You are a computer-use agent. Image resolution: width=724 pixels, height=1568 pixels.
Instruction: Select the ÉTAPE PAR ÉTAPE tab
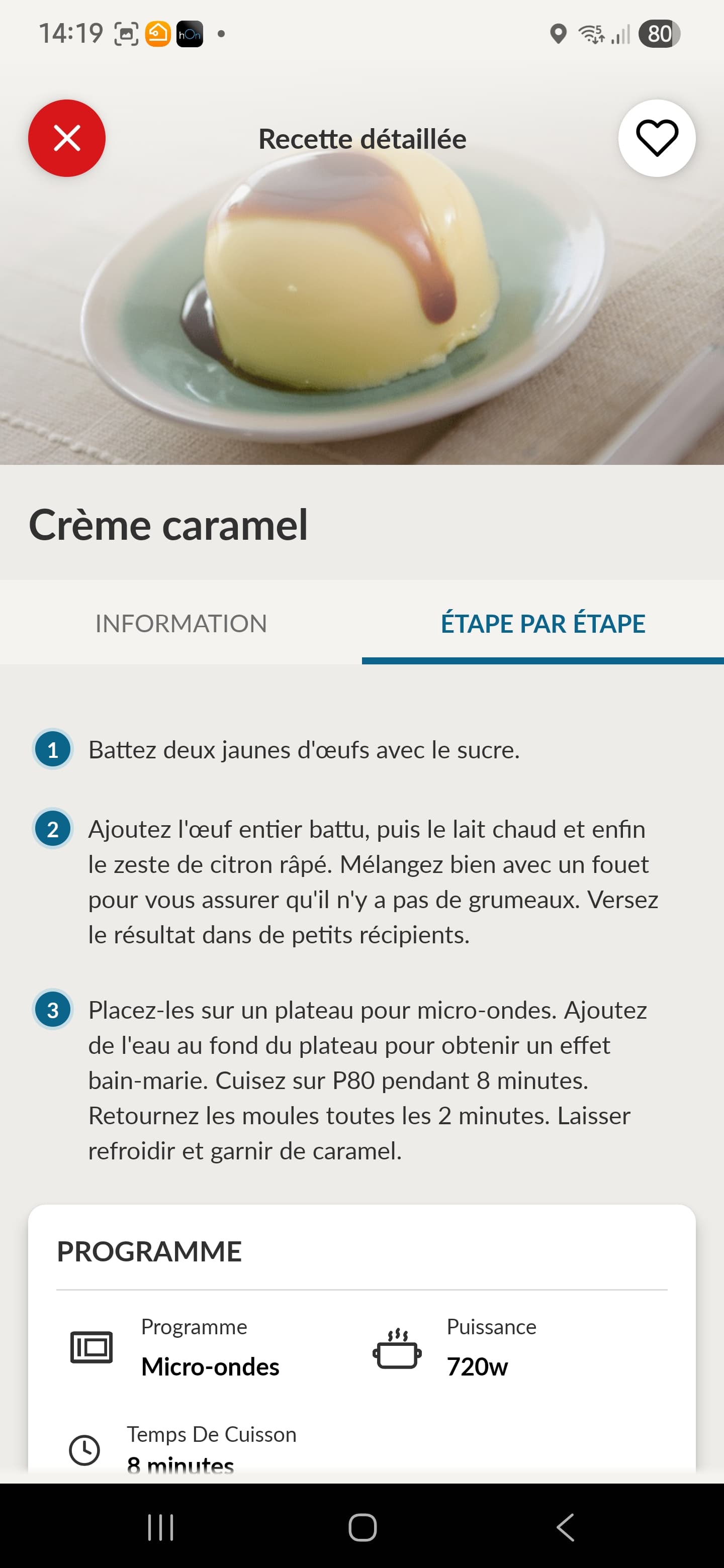542,623
